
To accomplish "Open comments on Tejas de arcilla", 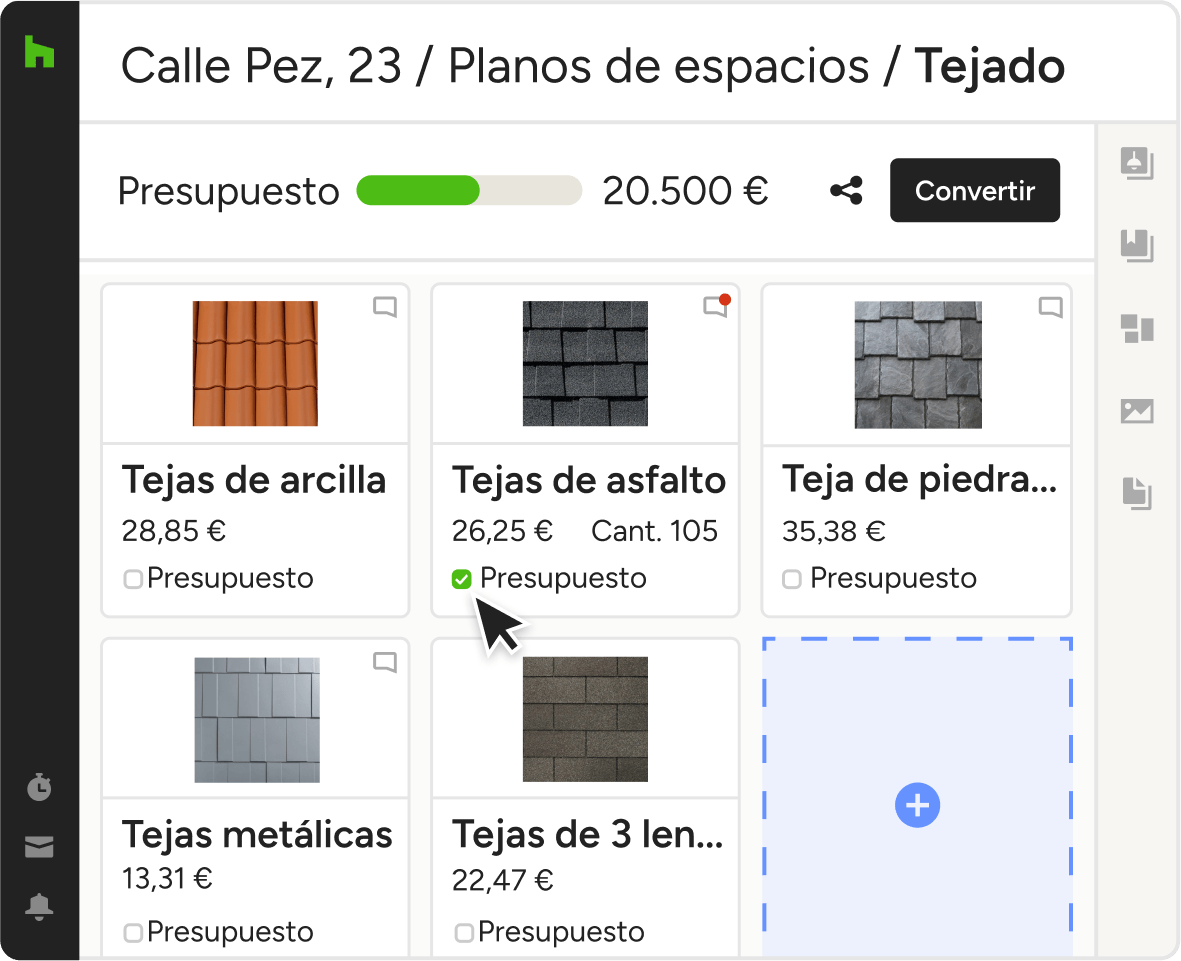I will click(385, 307).
